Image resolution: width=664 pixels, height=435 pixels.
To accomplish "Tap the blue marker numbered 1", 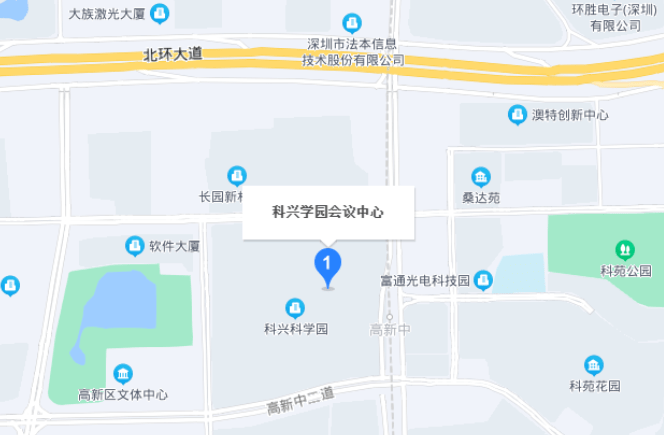I will click(x=328, y=265).
